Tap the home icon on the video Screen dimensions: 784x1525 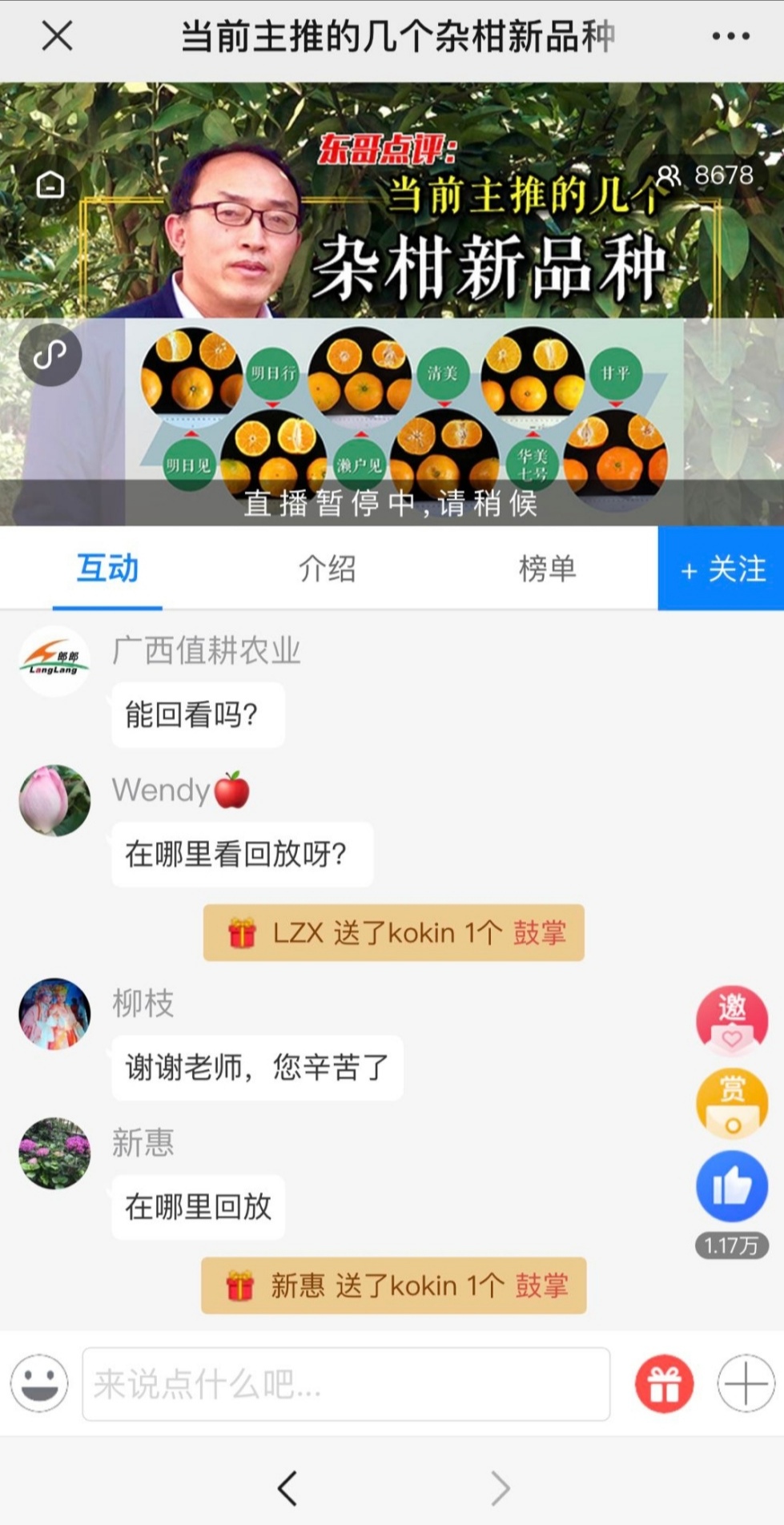point(50,185)
